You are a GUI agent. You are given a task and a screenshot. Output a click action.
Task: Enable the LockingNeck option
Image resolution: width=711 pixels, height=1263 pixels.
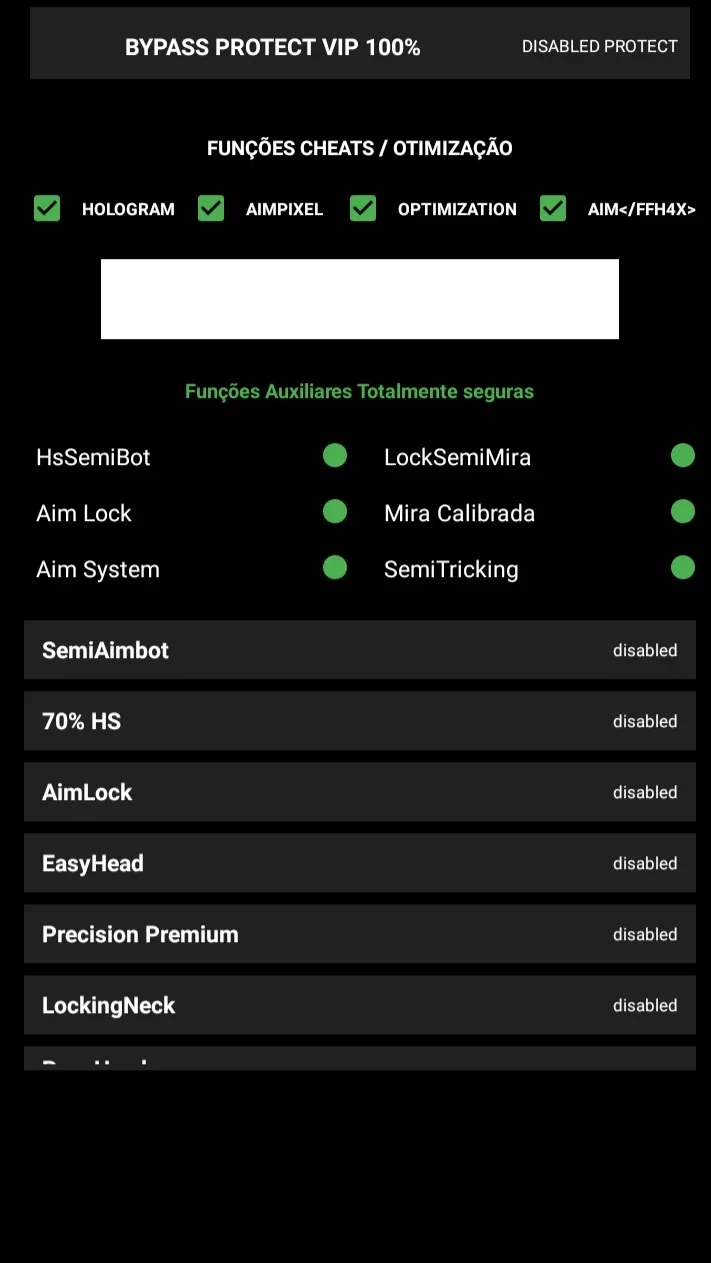point(360,1005)
